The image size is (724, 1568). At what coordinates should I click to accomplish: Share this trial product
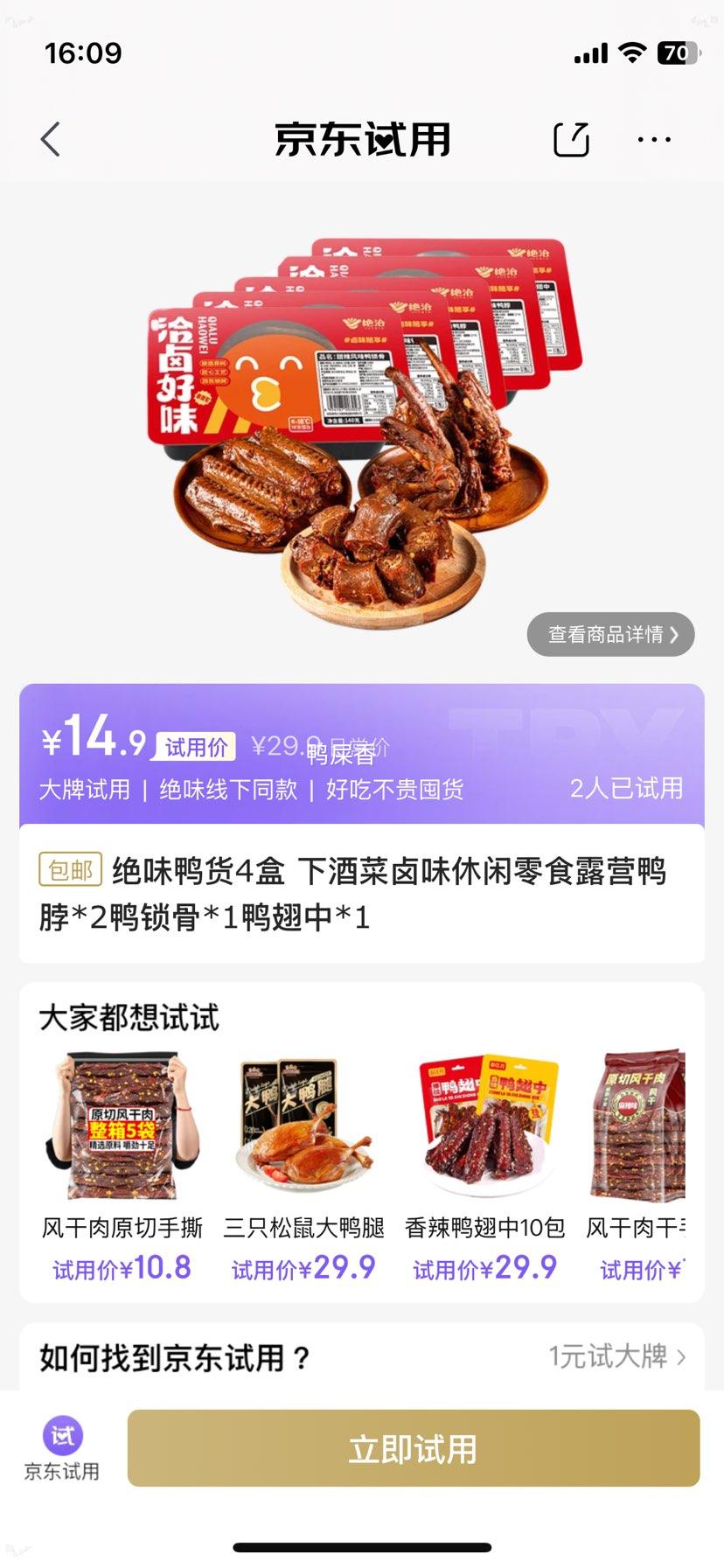coord(571,140)
